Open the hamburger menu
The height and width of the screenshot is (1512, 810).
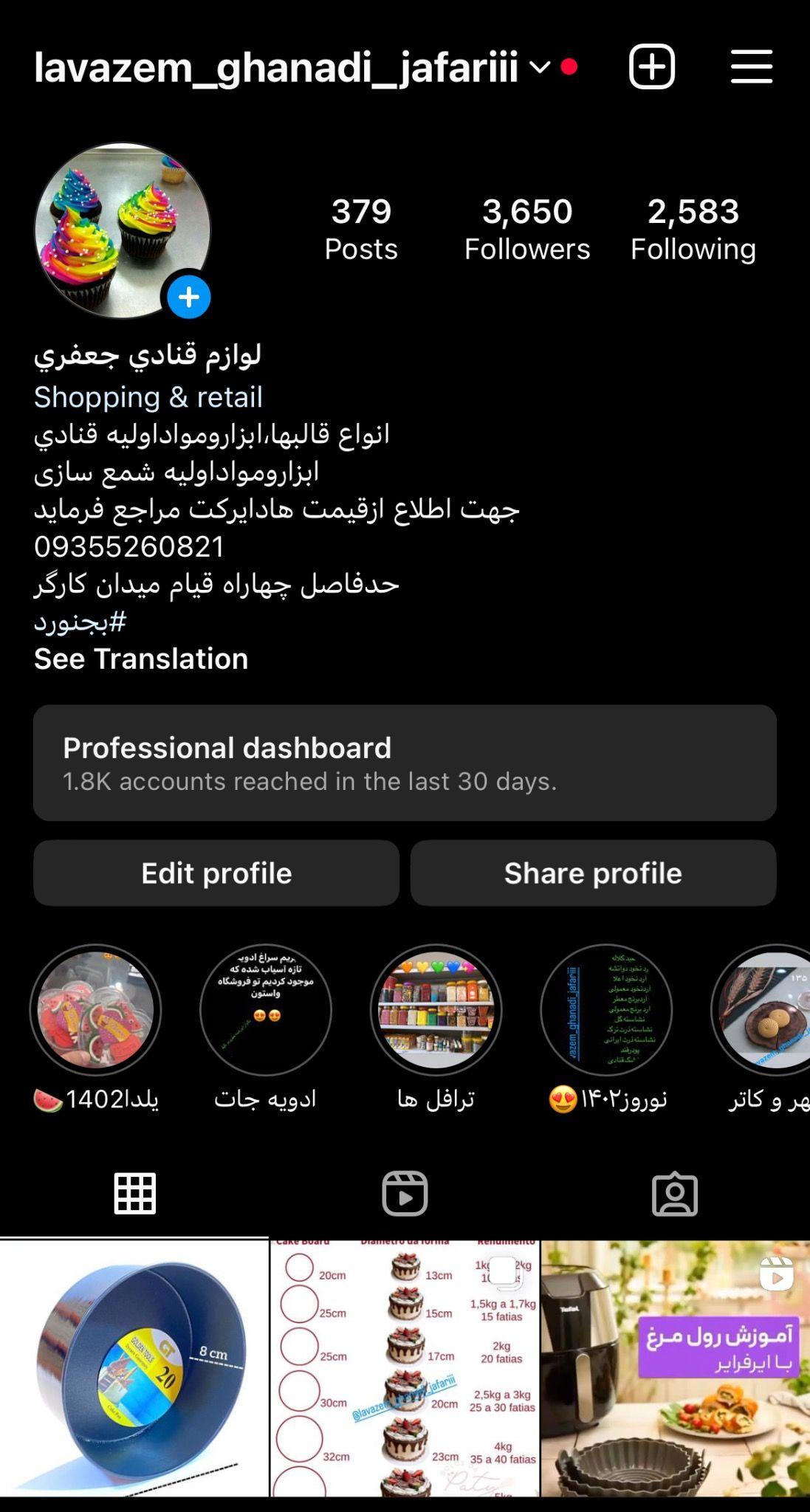click(x=751, y=66)
